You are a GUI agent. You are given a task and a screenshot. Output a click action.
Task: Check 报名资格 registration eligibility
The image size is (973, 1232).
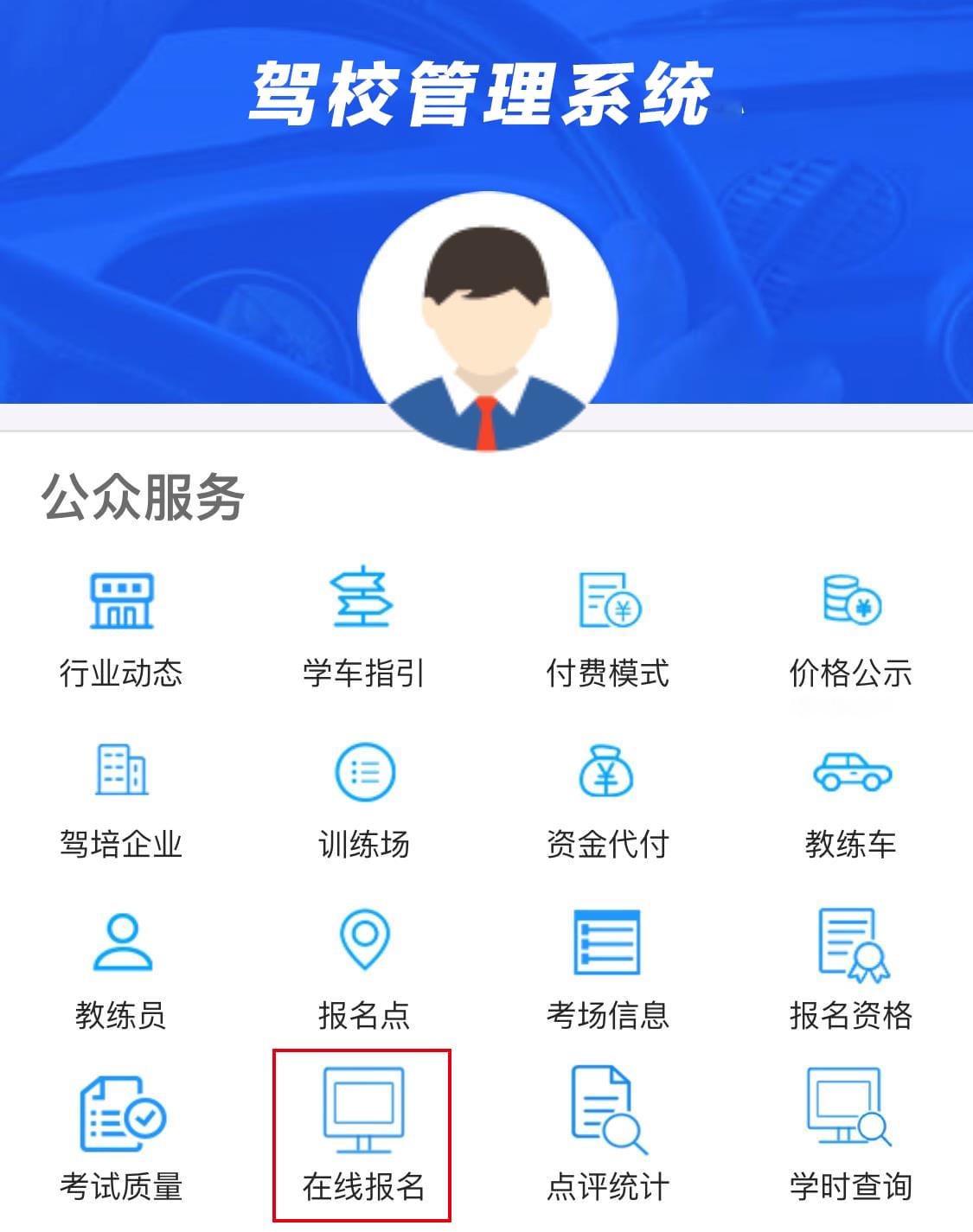[x=850, y=970]
